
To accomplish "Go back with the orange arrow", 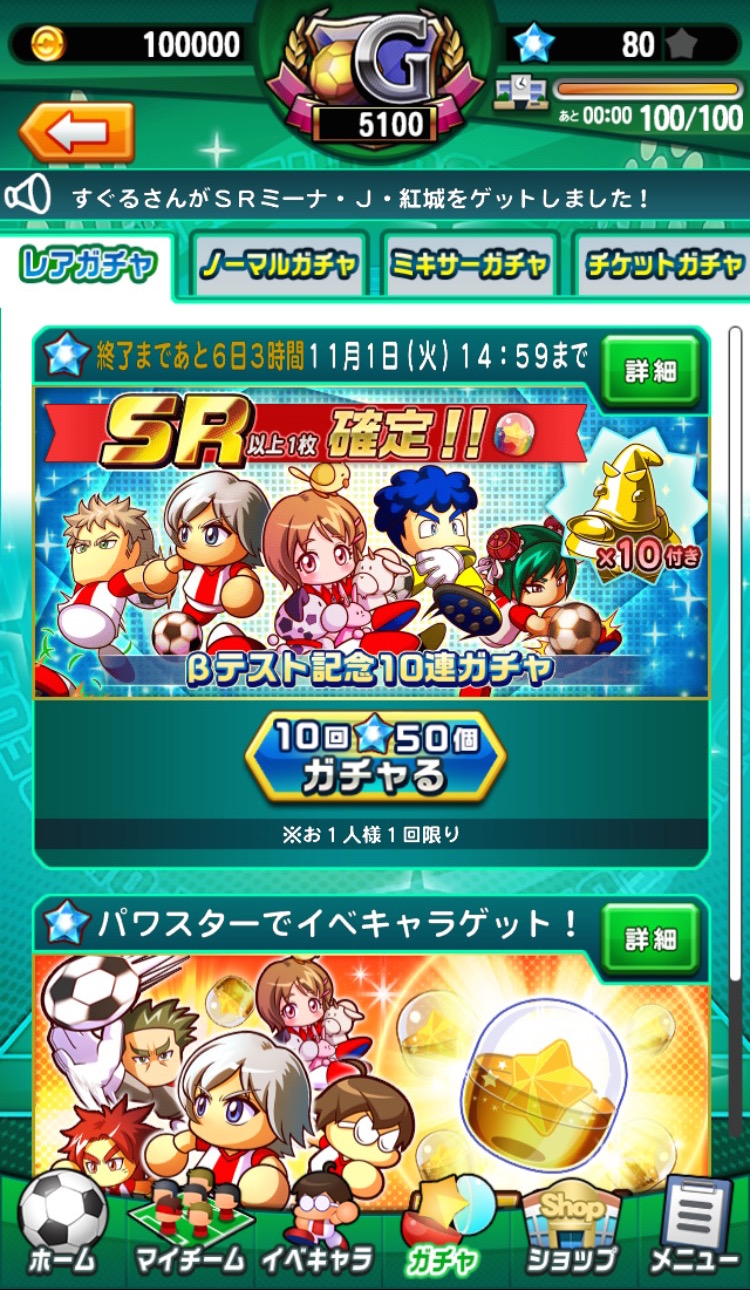I will click(76, 131).
